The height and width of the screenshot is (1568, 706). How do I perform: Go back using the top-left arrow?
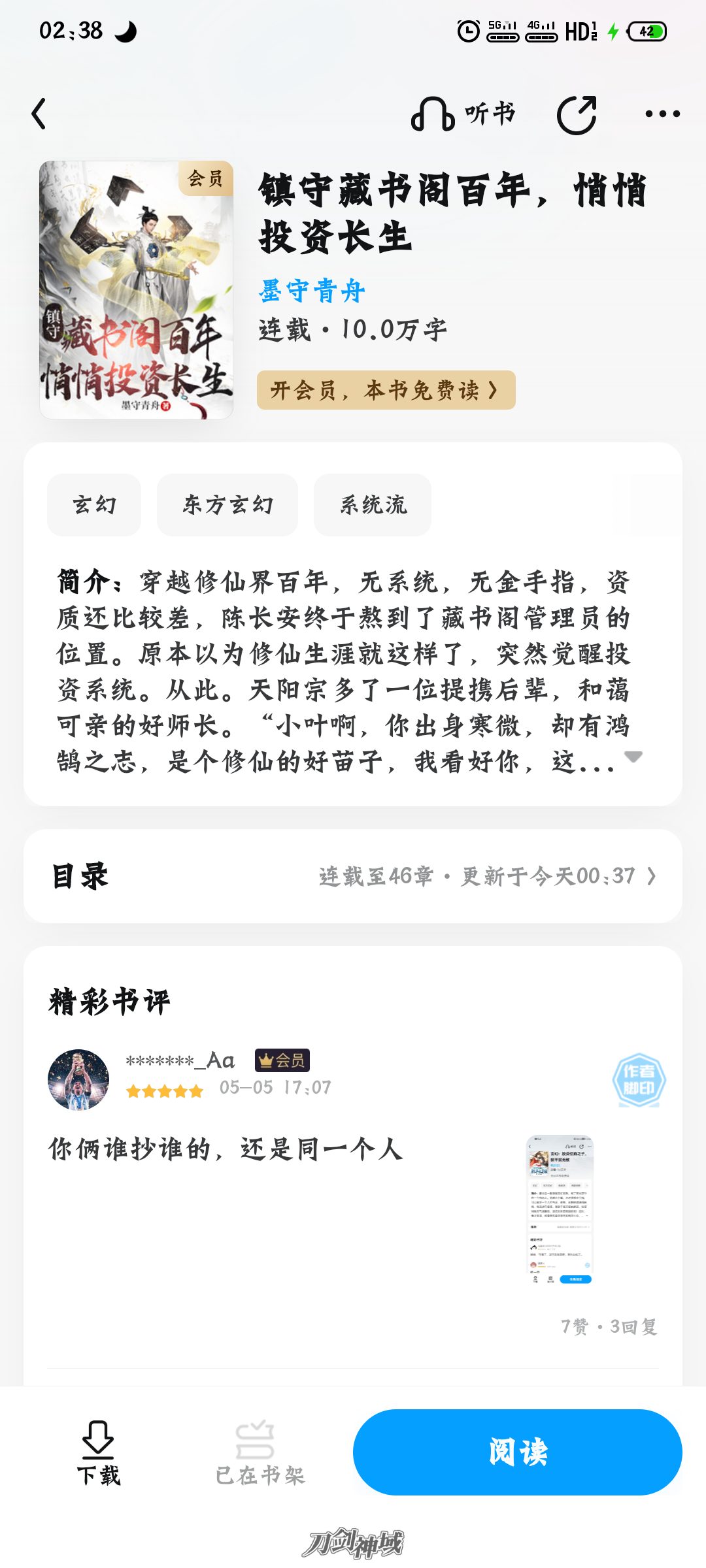click(39, 114)
